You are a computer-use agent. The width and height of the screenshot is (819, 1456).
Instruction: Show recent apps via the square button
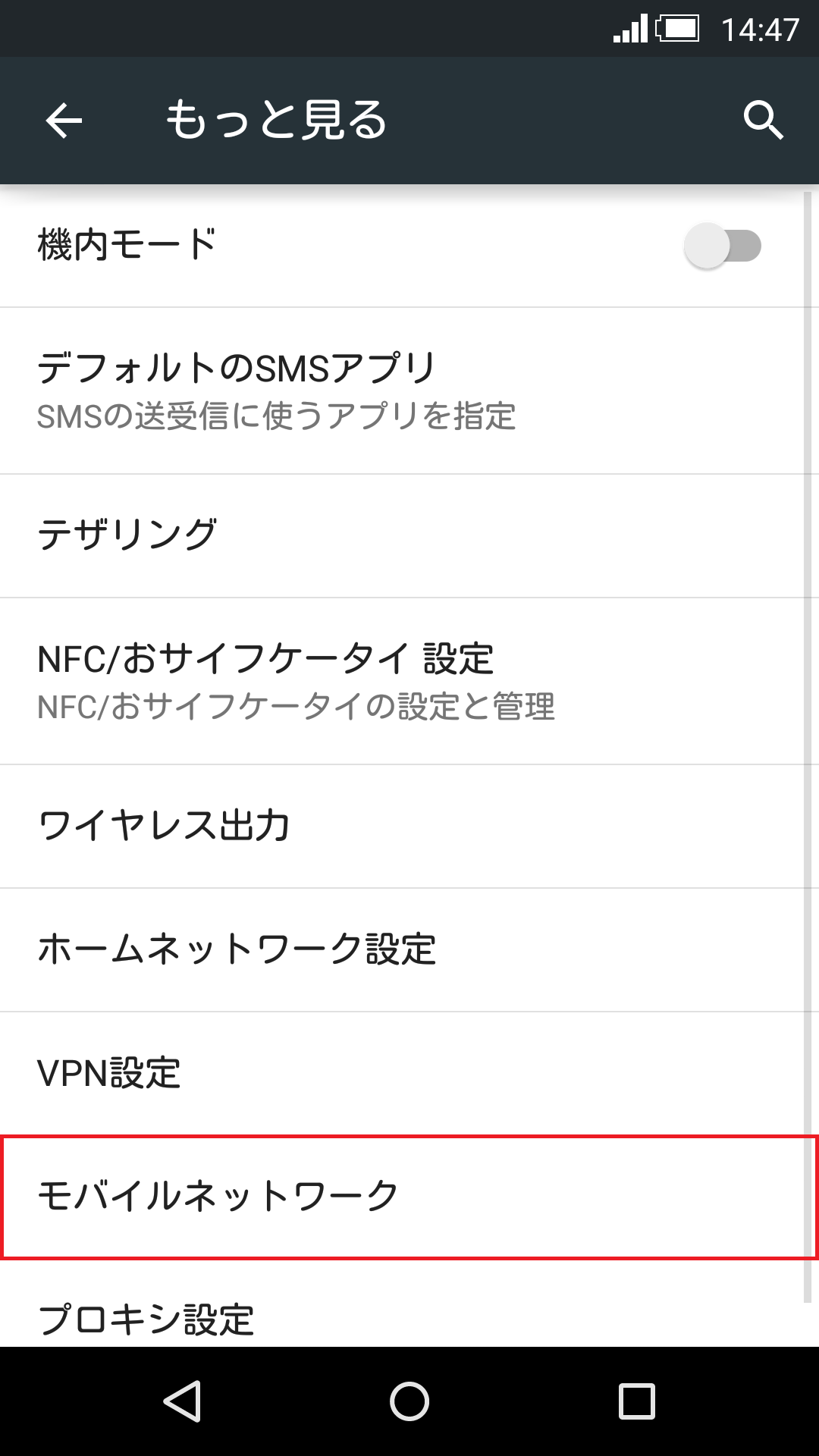(x=636, y=1401)
